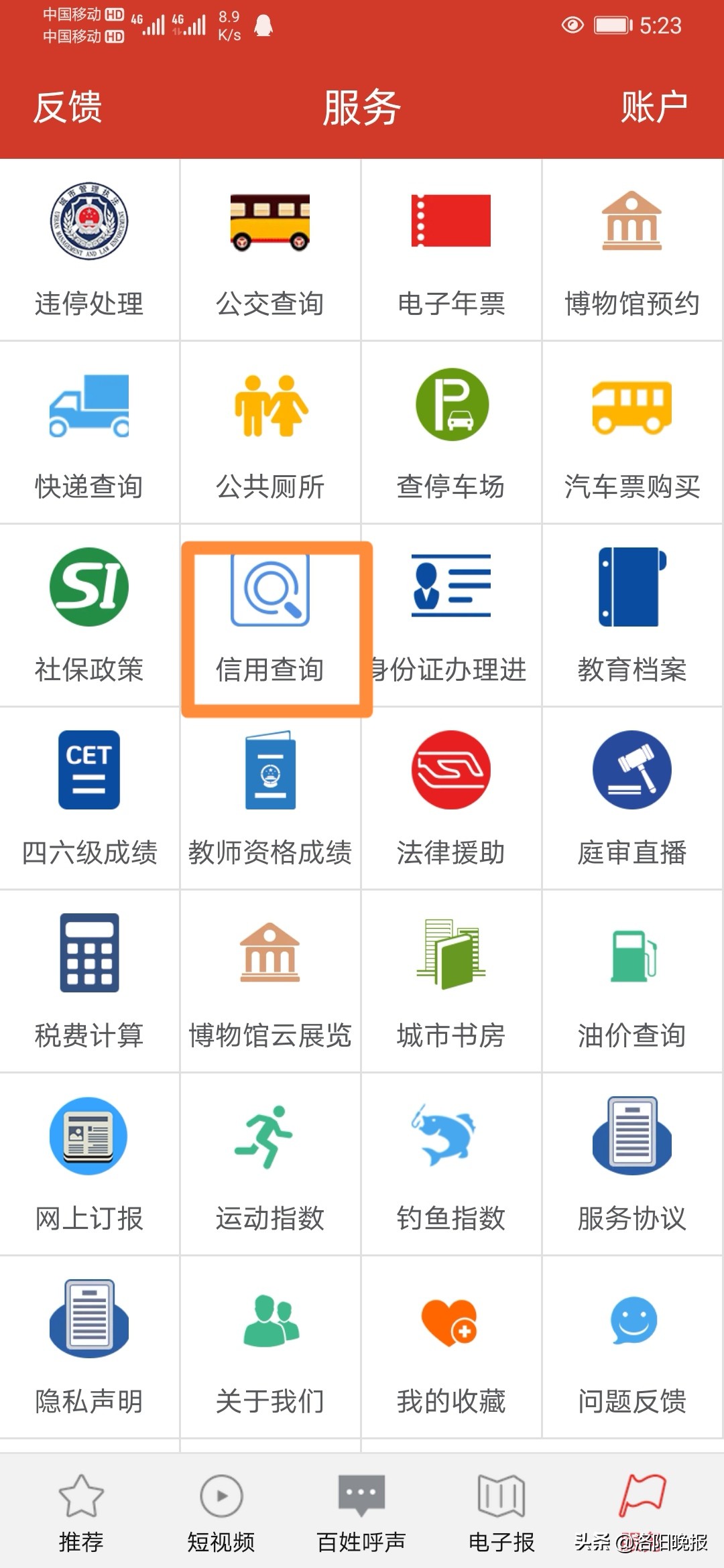View the 服务协议 service agreement
Viewport: 724px width, 1568px height.
point(632,1166)
